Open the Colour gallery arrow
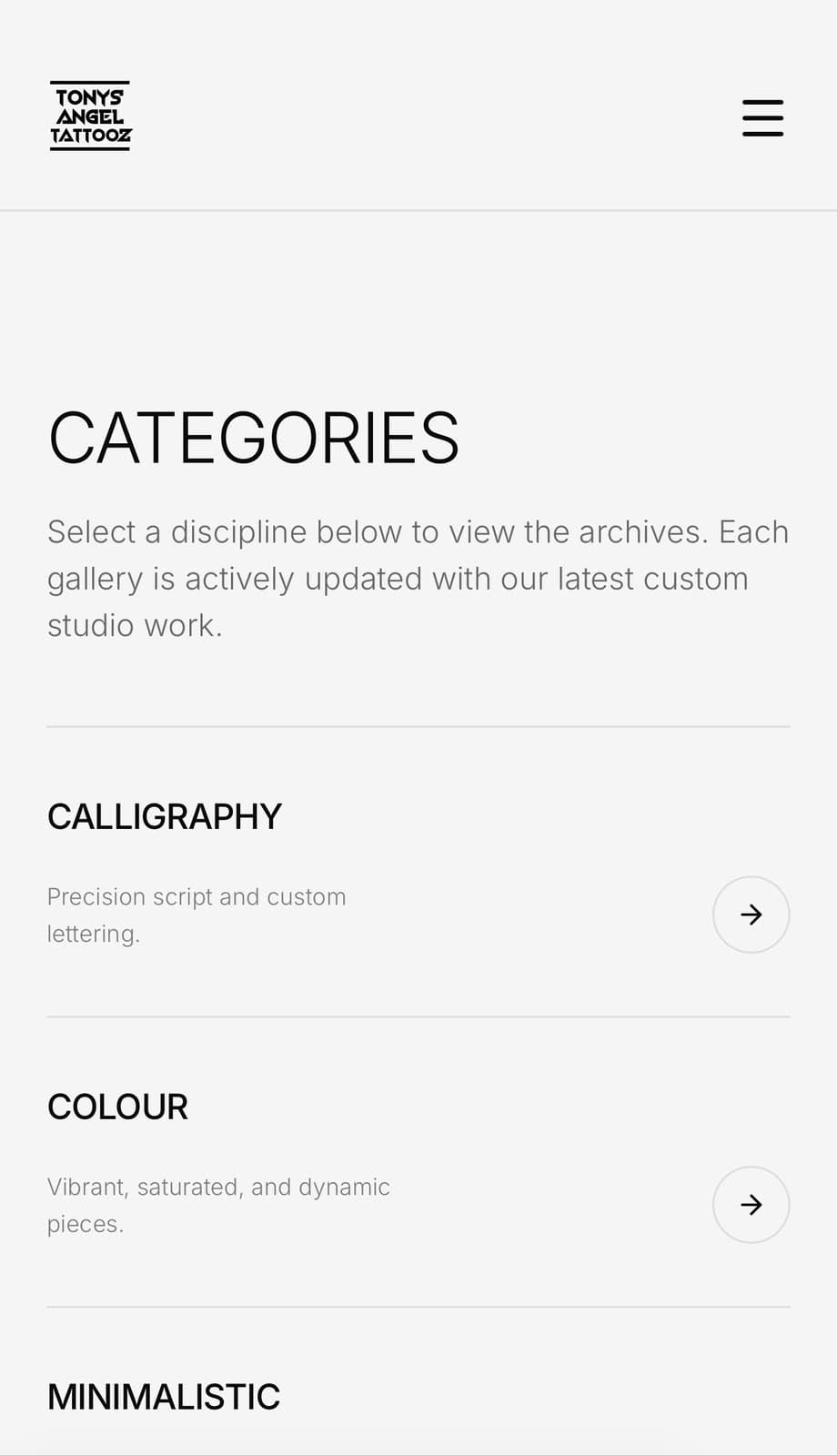Viewport: 837px width, 1456px height. [751, 1205]
